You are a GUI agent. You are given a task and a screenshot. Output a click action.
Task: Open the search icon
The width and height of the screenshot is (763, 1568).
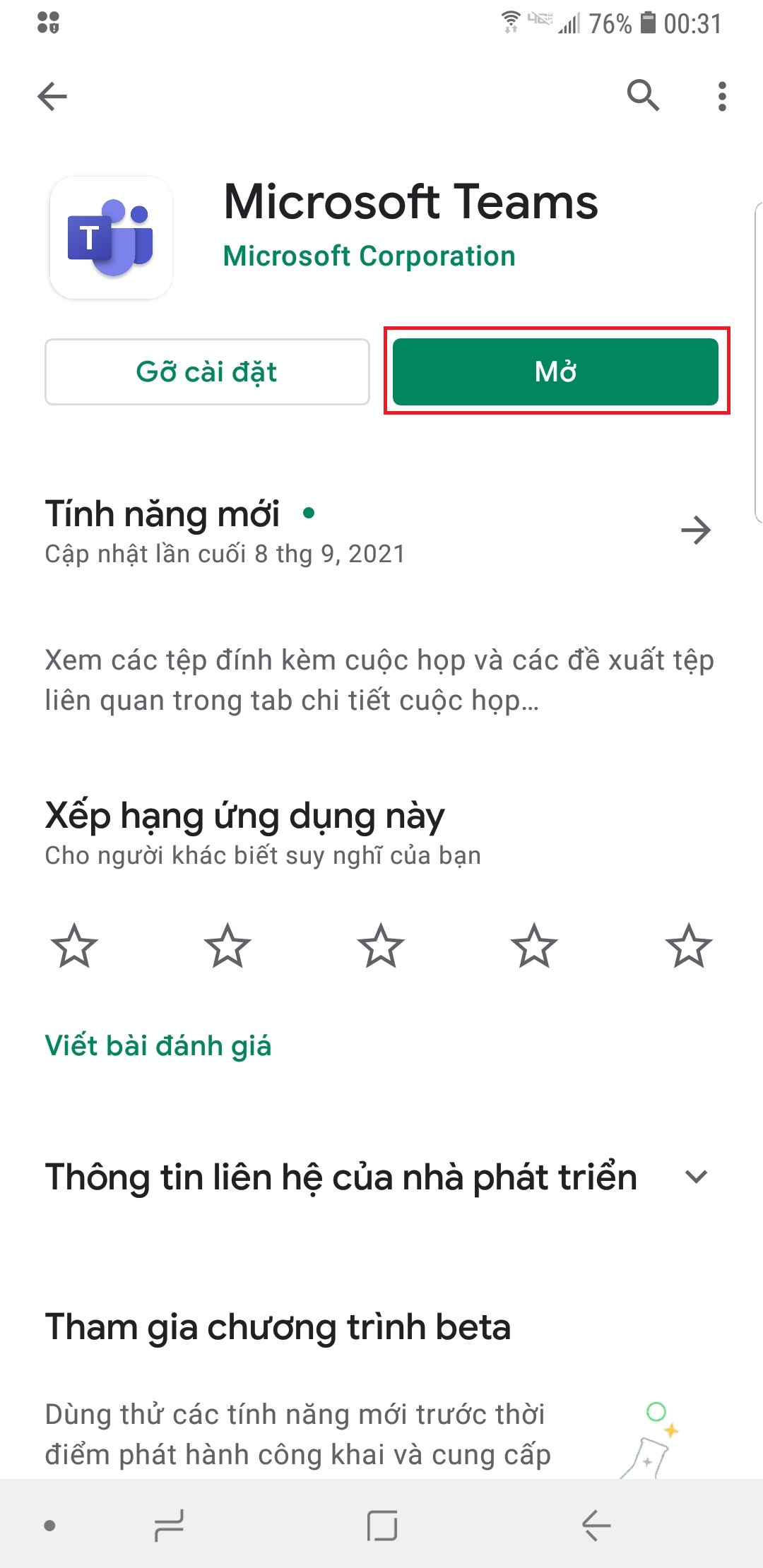(643, 95)
